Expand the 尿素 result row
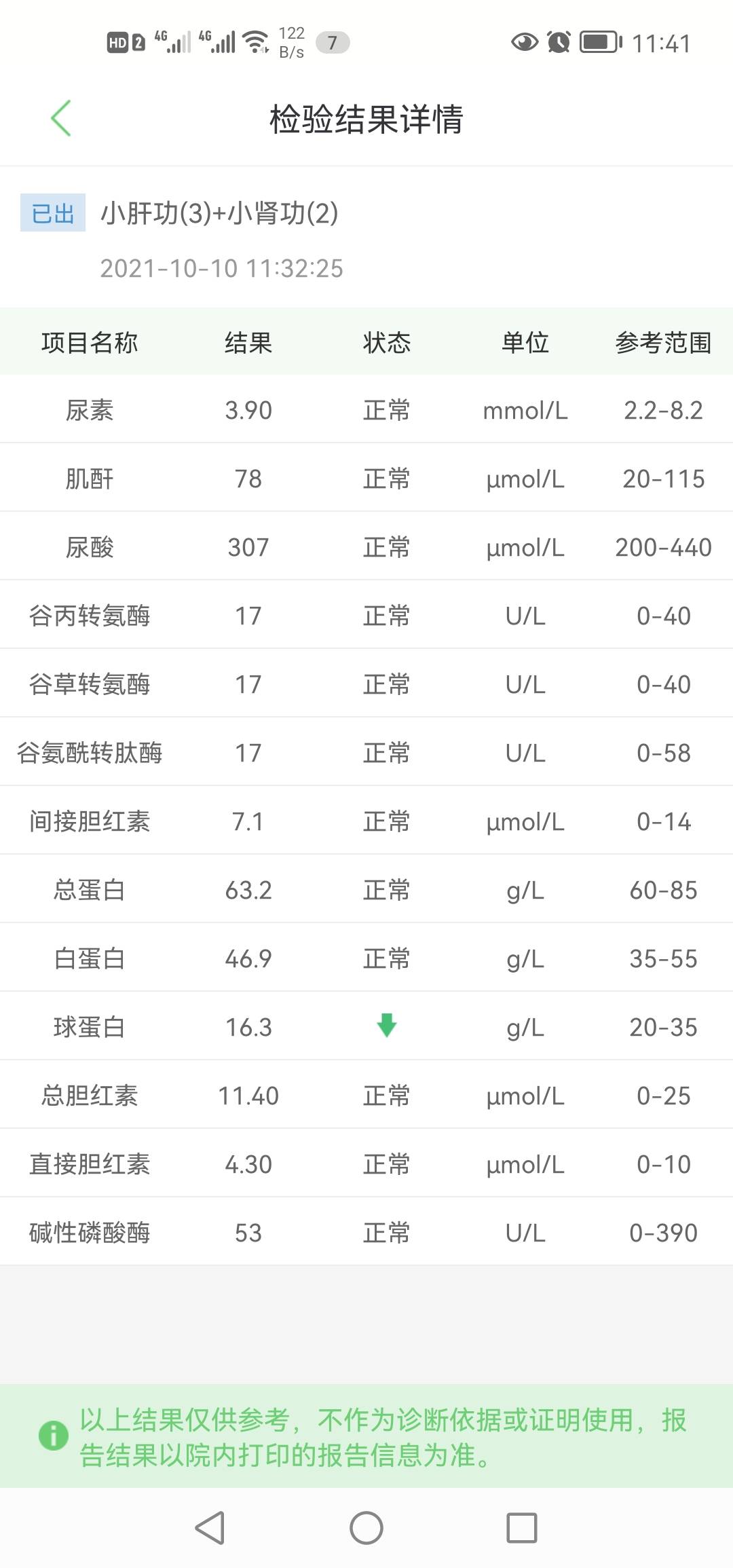 tap(366, 409)
